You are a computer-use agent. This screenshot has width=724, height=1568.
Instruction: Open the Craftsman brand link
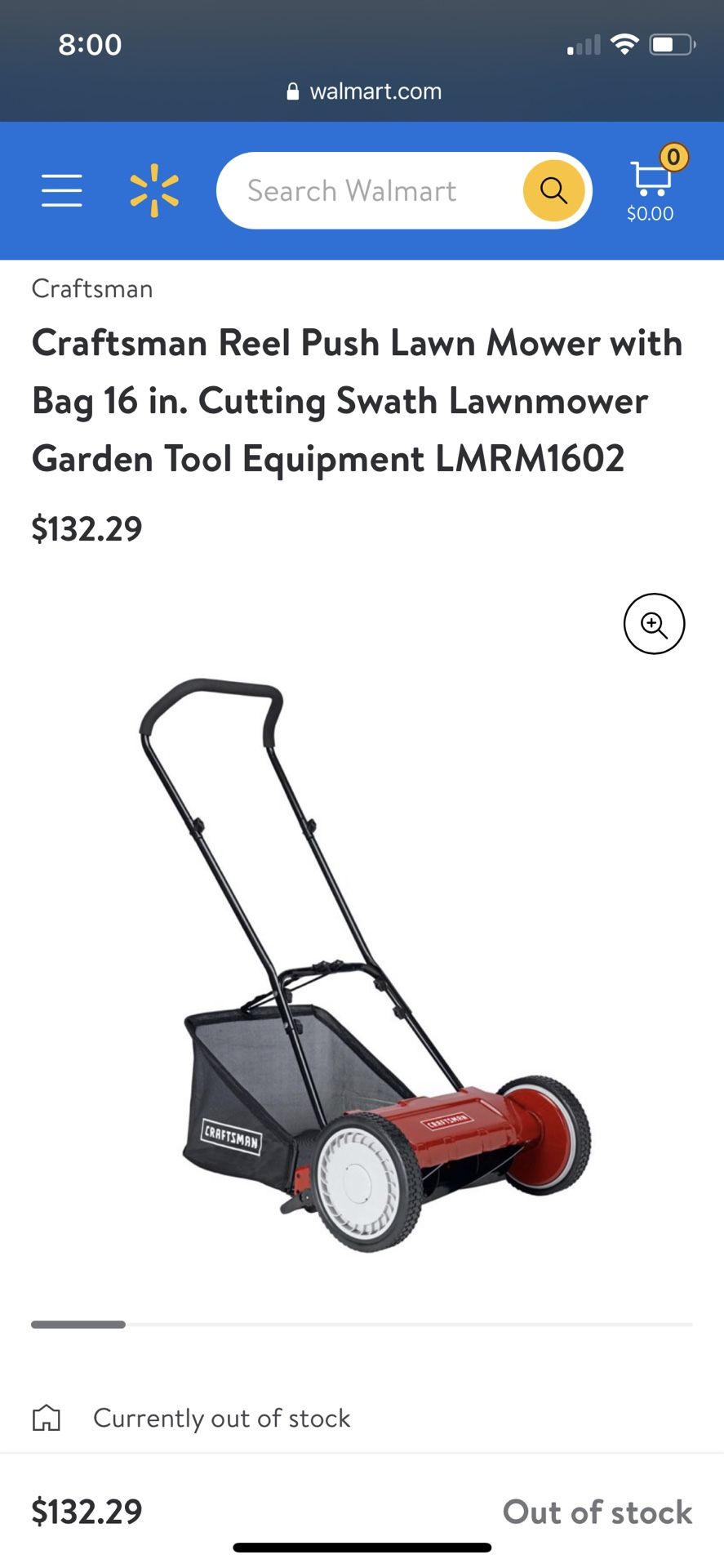tap(92, 288)
